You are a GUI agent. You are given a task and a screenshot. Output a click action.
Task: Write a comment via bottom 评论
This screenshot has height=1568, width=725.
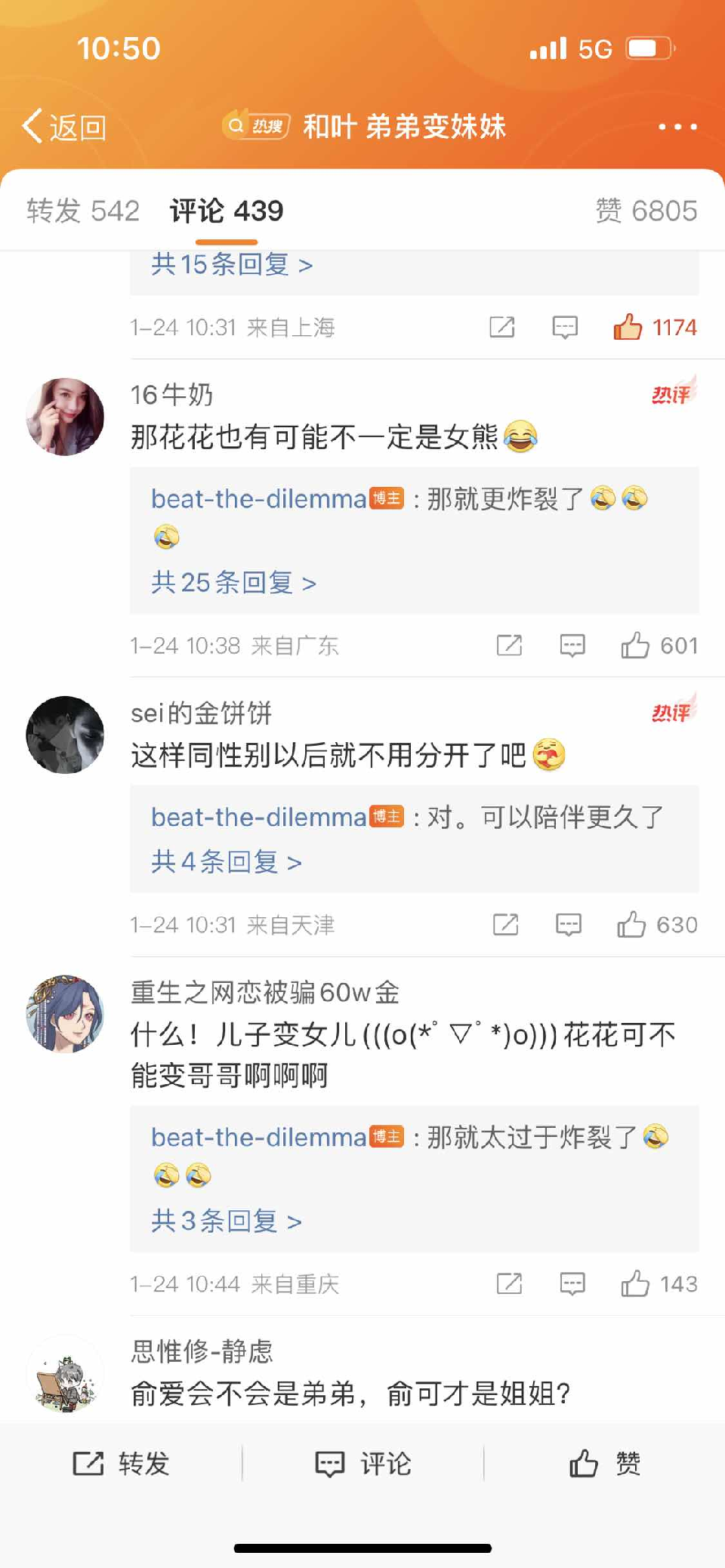coord(362,1463)
